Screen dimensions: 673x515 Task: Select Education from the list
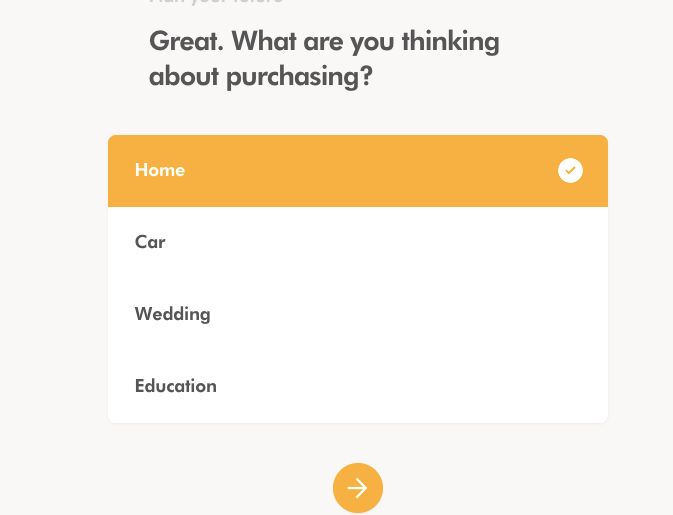point(357,386)
